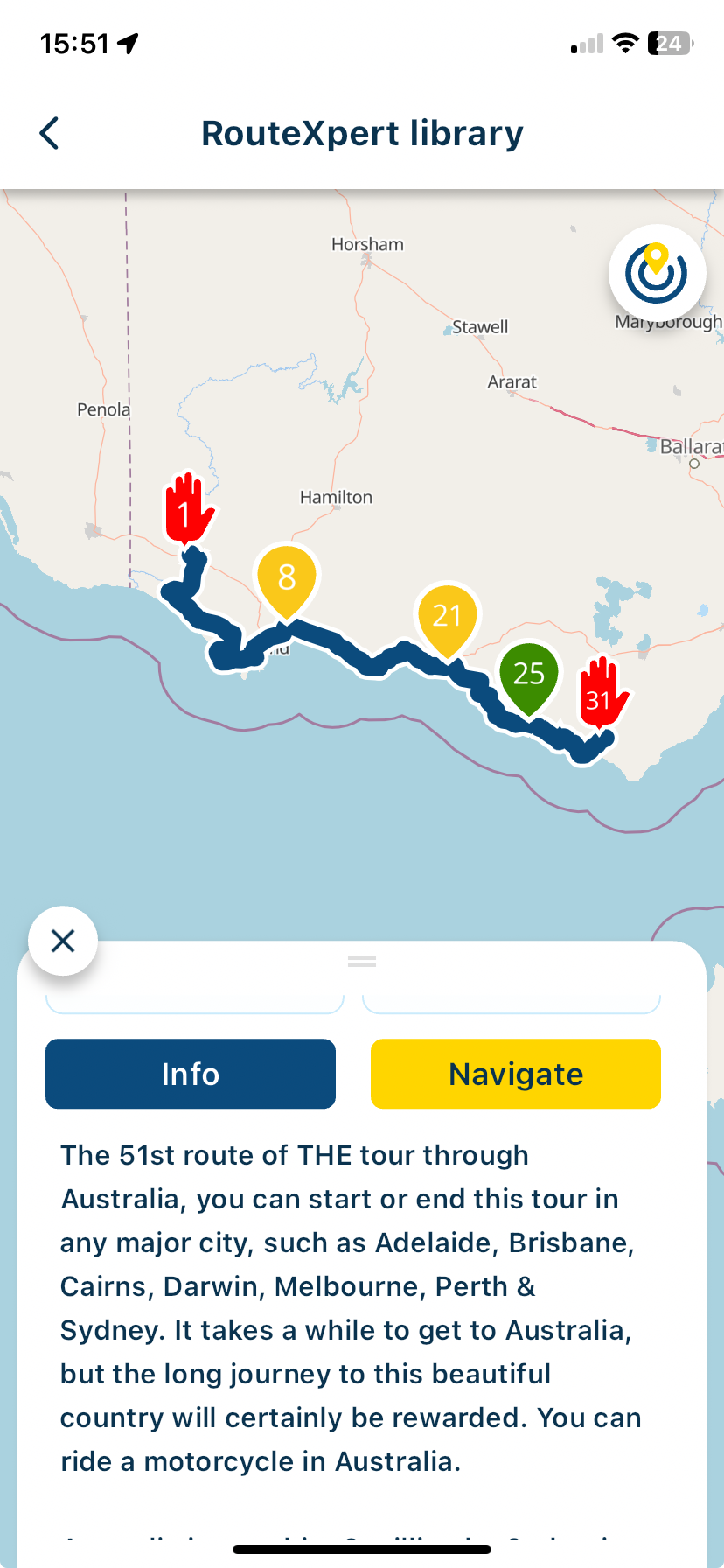Select end waypoint 31 on map
Image resolution: width=724 pixels, height=1568 pixels.
(x=601, y=695)
